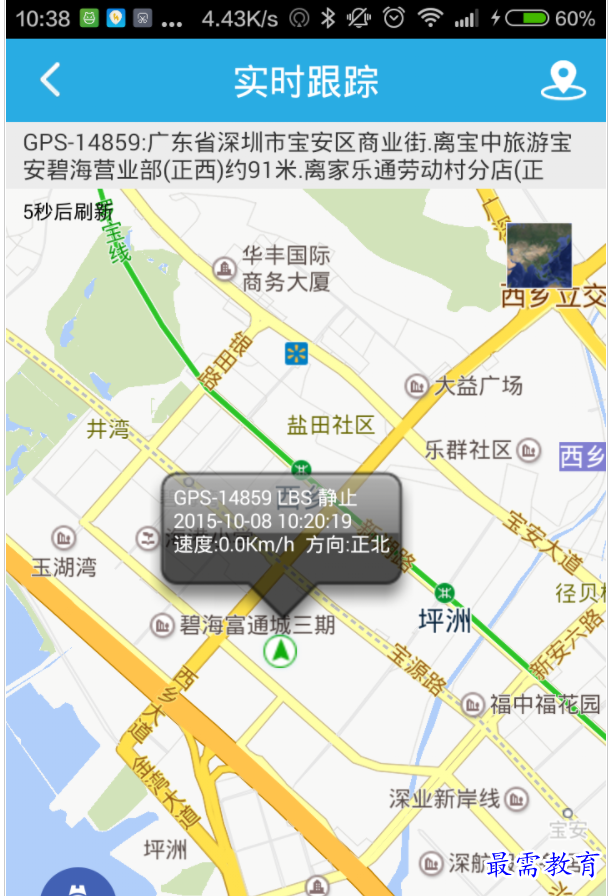Go back from the 实时跟踪 screen

(50, 80)
